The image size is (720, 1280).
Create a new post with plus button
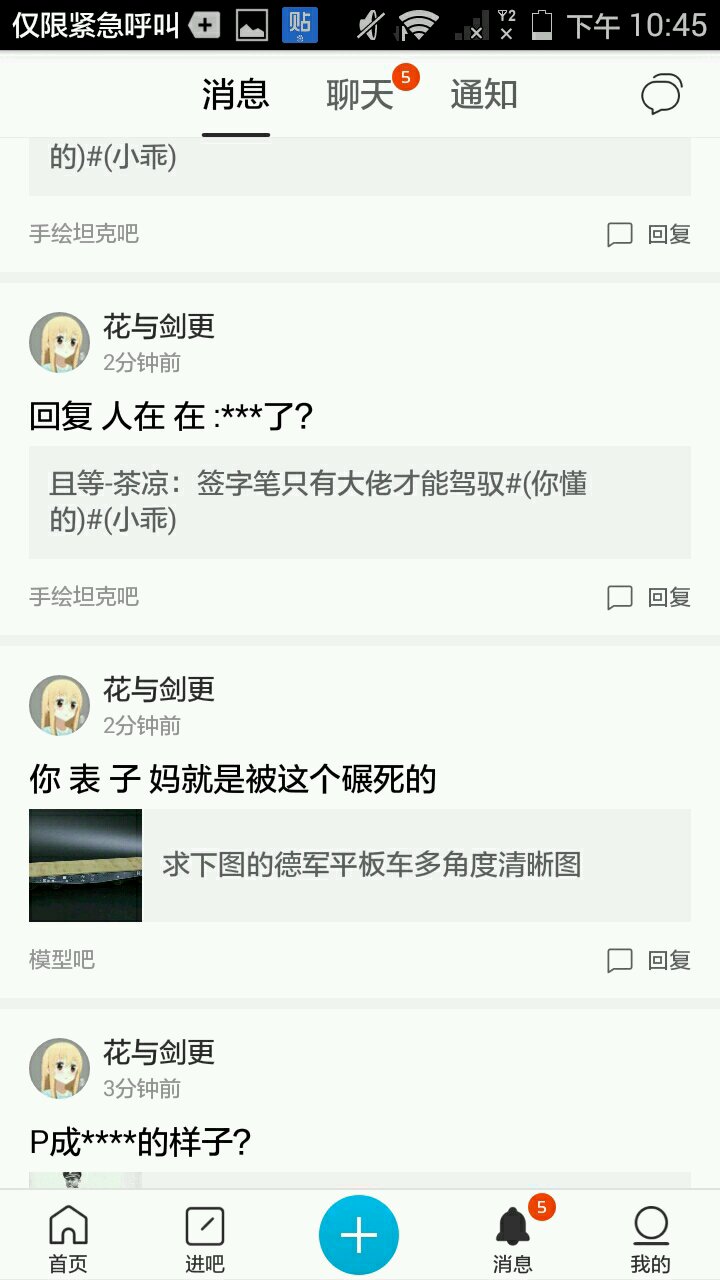[359, 1236]
